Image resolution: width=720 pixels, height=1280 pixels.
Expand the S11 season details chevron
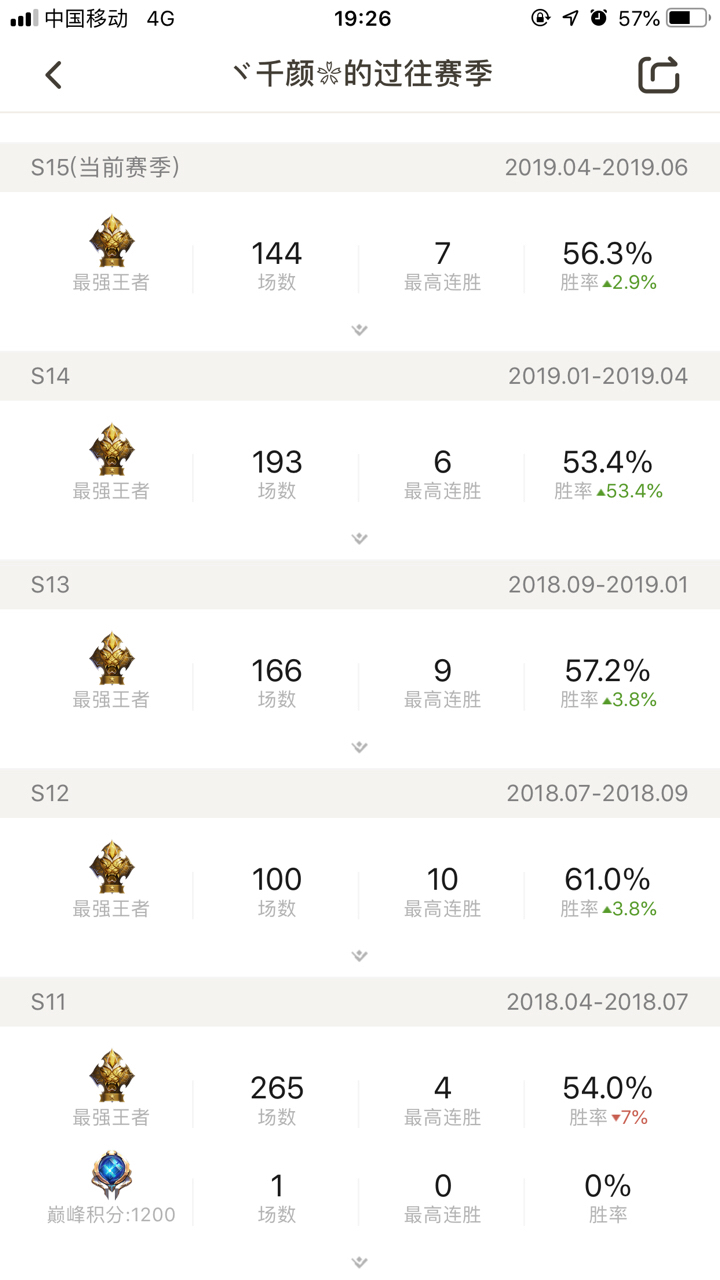coord(360,1262)
